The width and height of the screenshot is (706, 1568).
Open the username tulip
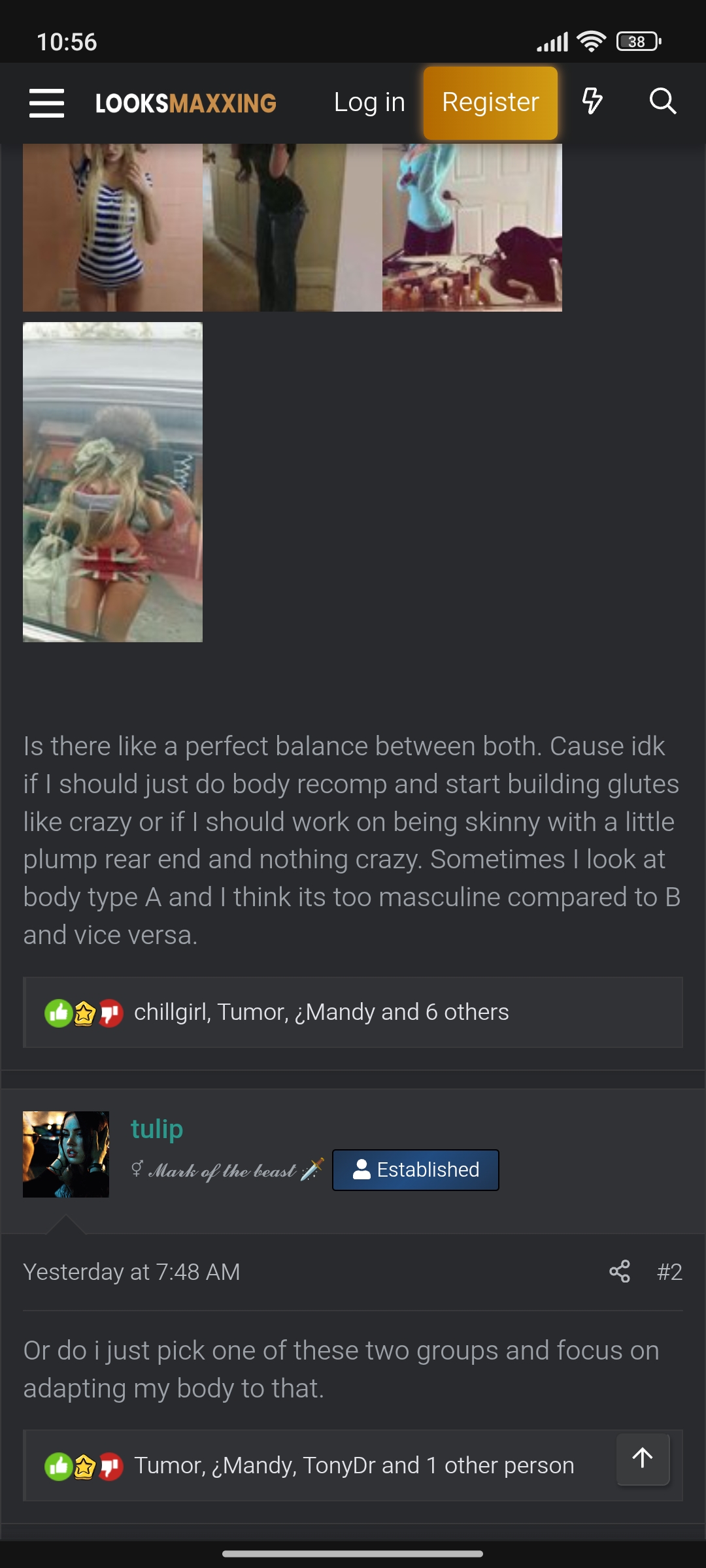157,1129
